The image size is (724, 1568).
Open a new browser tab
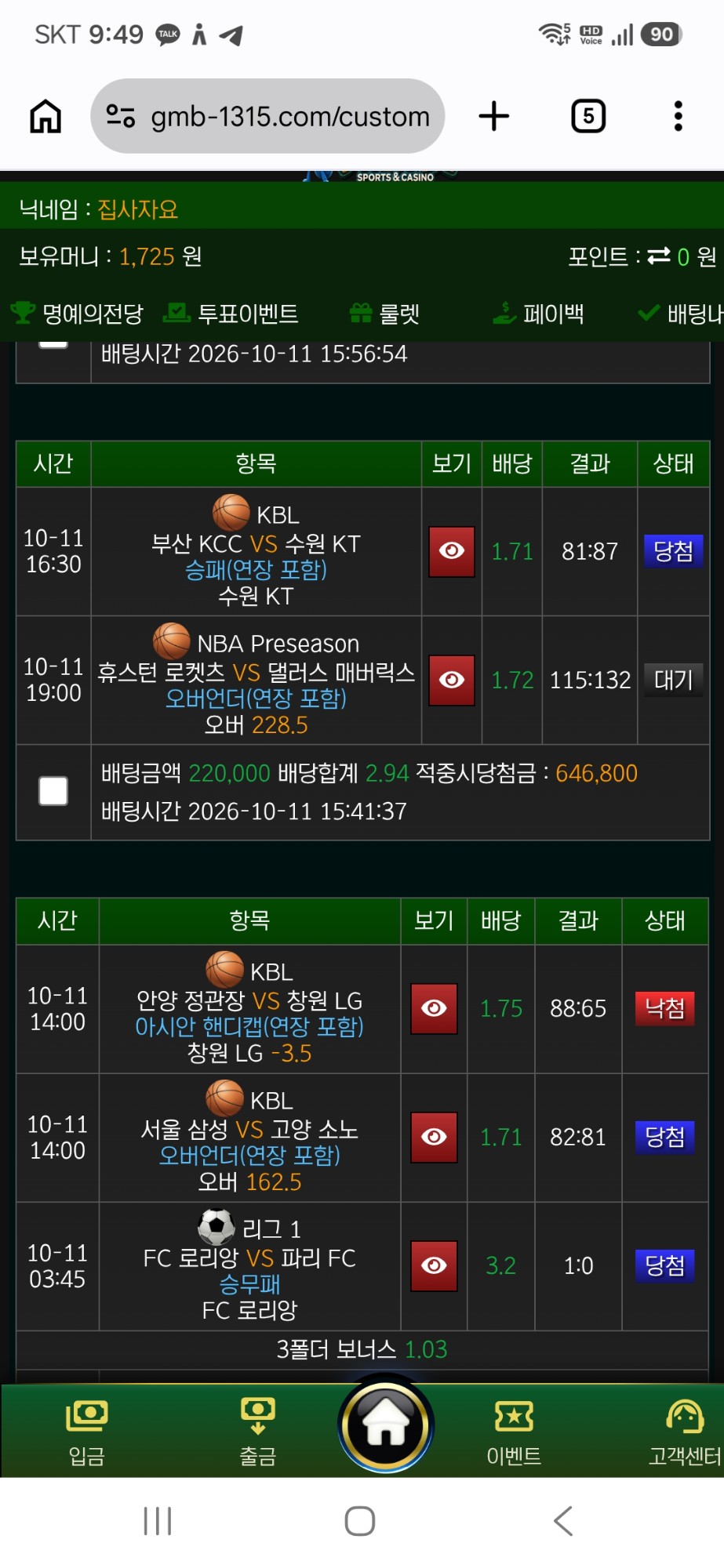pos(494,116)
